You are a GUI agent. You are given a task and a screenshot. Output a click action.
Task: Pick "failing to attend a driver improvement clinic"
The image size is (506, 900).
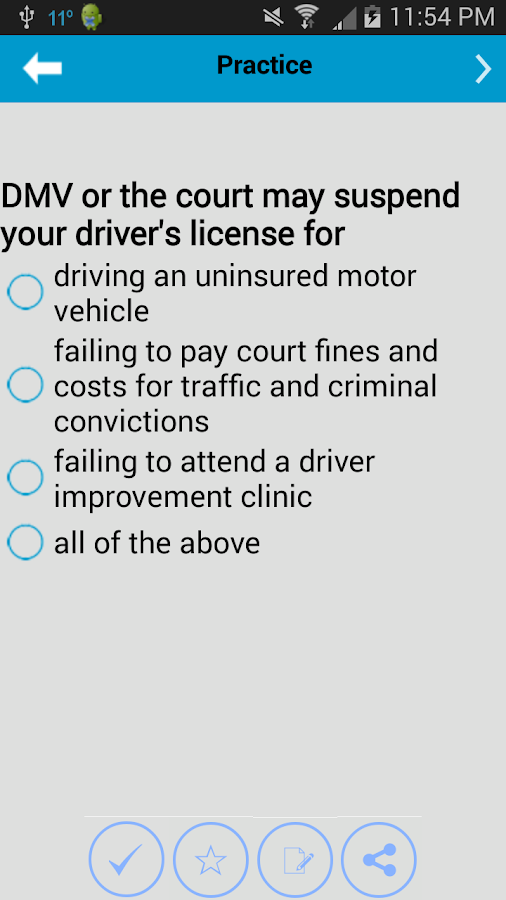point(25,478)
